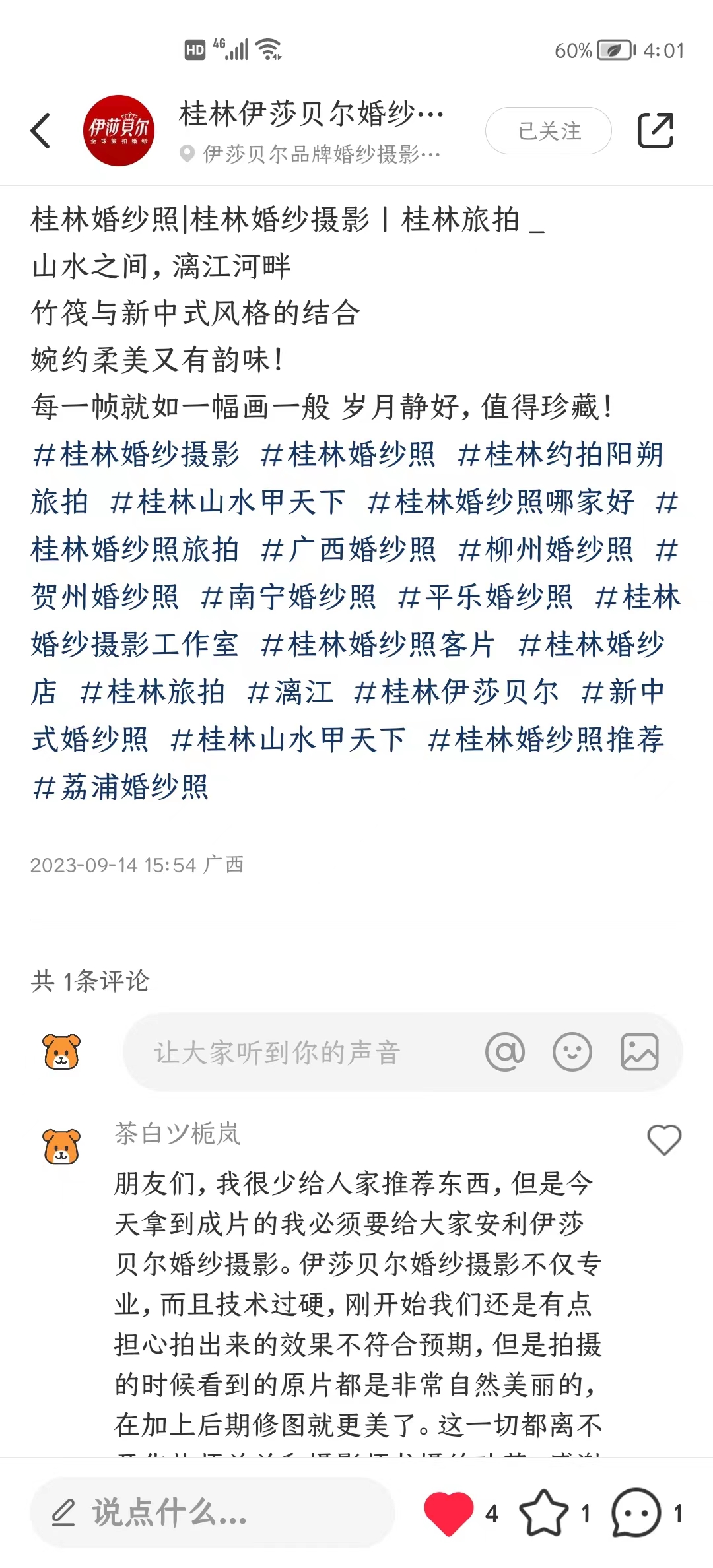Viewport: 713px width, 1568px height.
Task: Like the comment by 茶白ツ栀岚
Action: [664, 1140]
